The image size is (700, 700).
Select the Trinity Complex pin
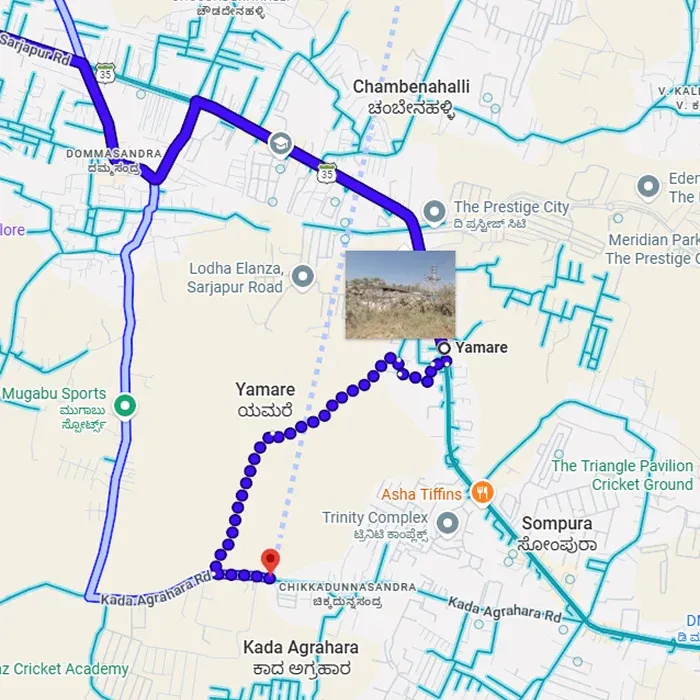pyautogui.click(x=447, y=523)
